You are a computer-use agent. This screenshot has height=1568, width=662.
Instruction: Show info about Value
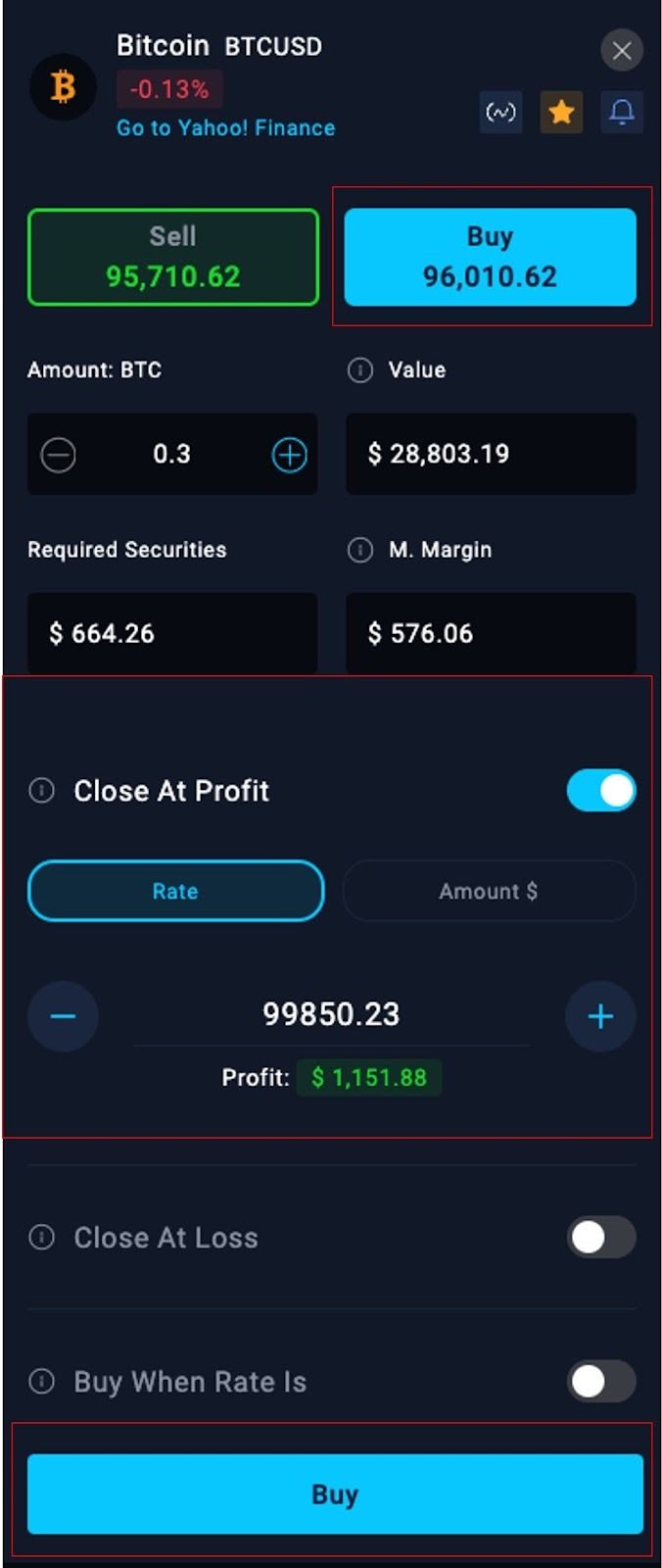pos(360,370)
